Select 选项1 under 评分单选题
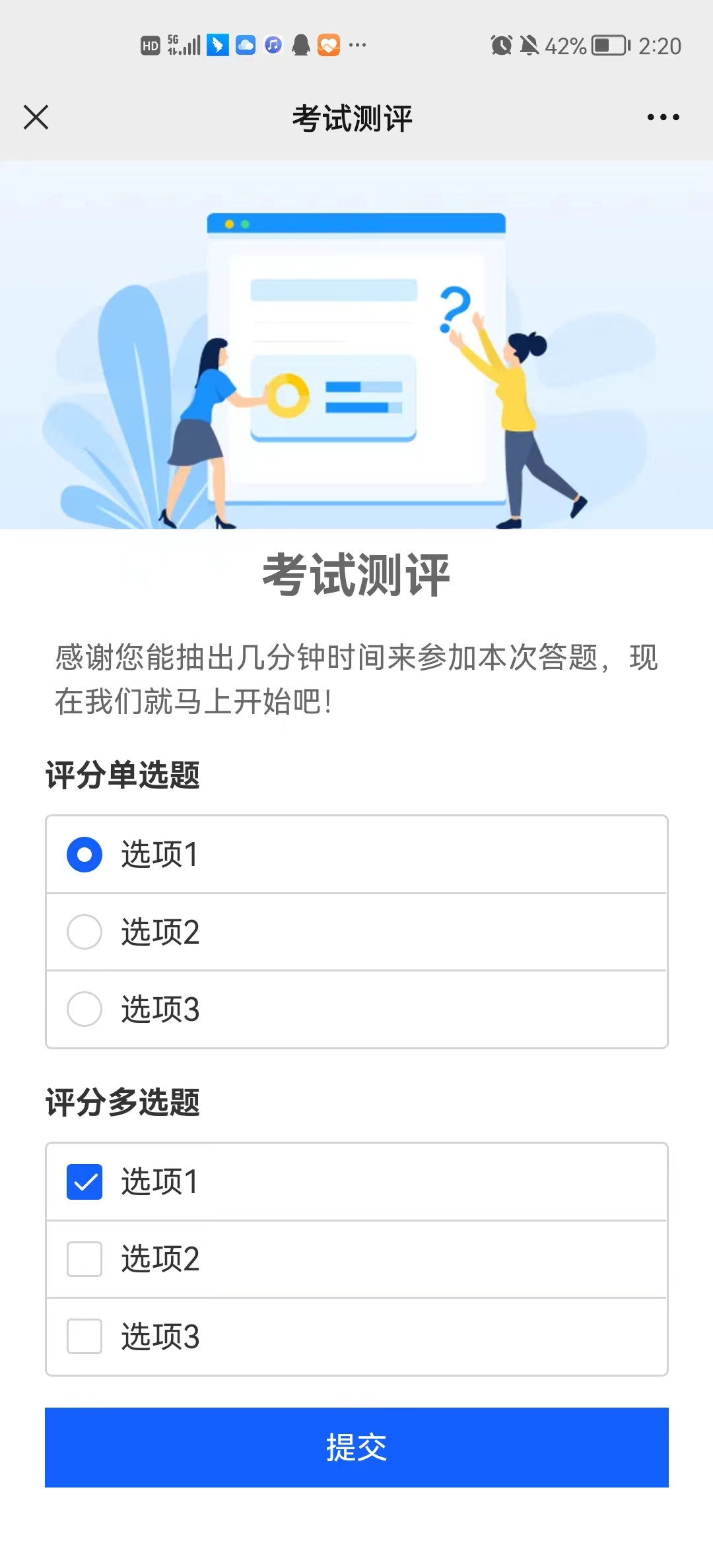This screenshot has width=713, height=1568. tap(85, 855)
